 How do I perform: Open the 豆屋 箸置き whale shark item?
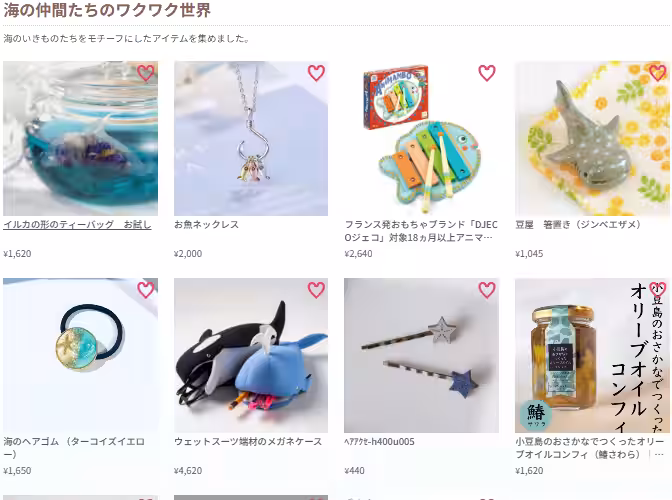(592, 139)
